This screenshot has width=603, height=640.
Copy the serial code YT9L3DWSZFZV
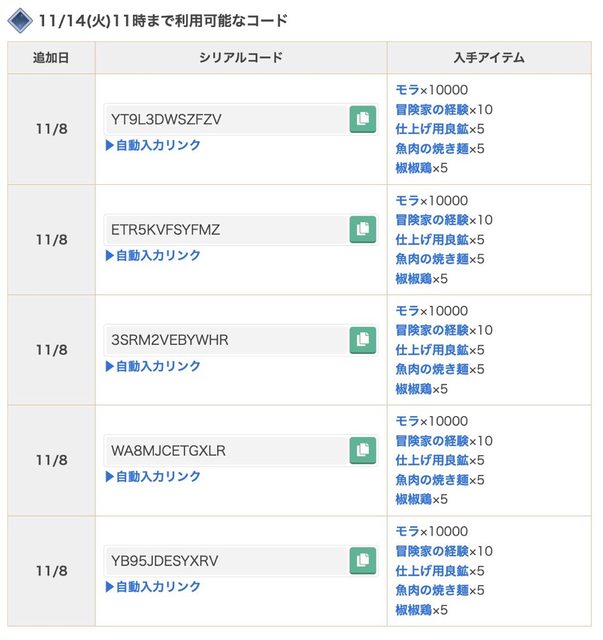[362, 120]
